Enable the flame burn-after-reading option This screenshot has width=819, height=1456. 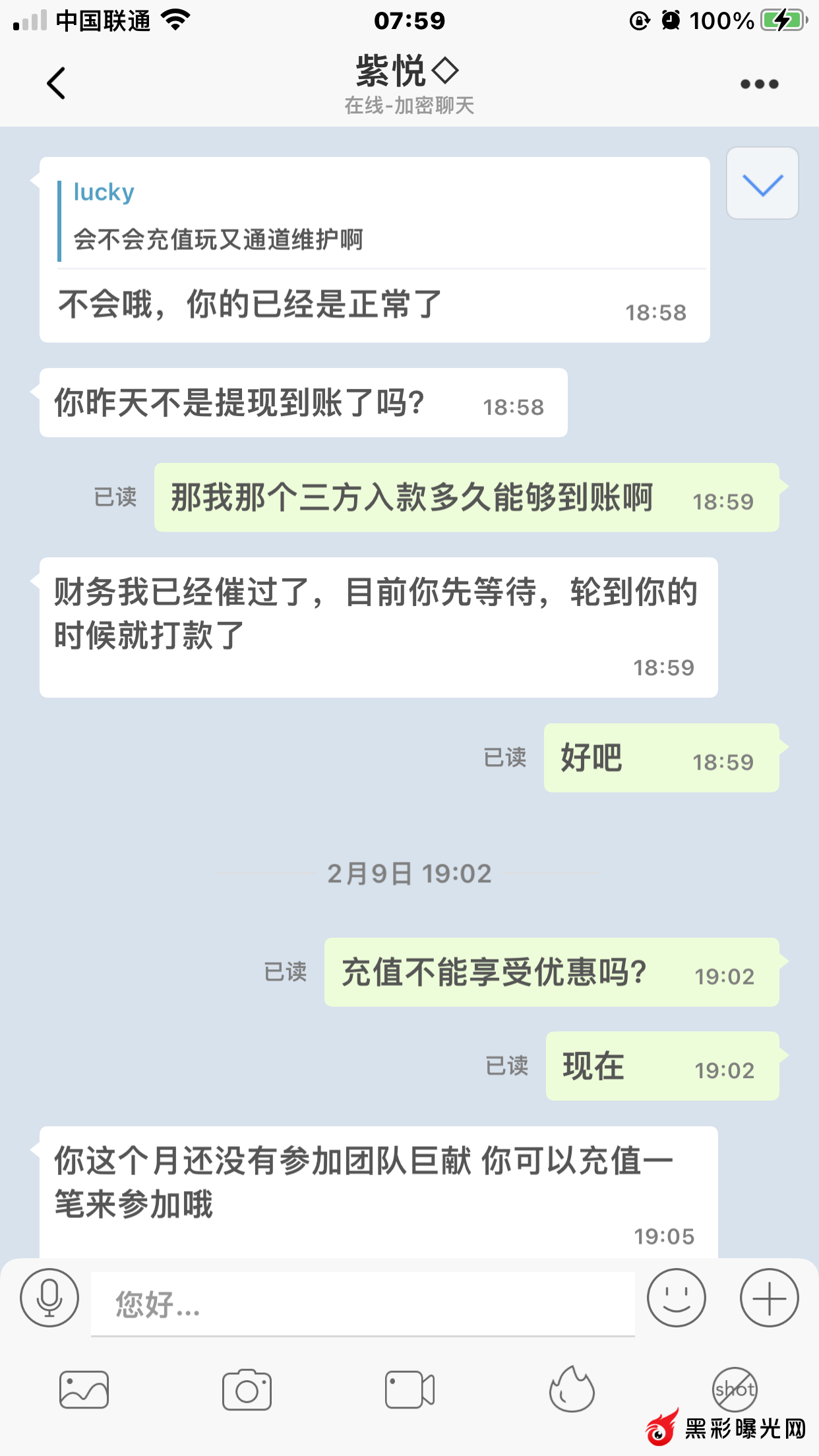pyautogui.click(x=572, y=1389)
